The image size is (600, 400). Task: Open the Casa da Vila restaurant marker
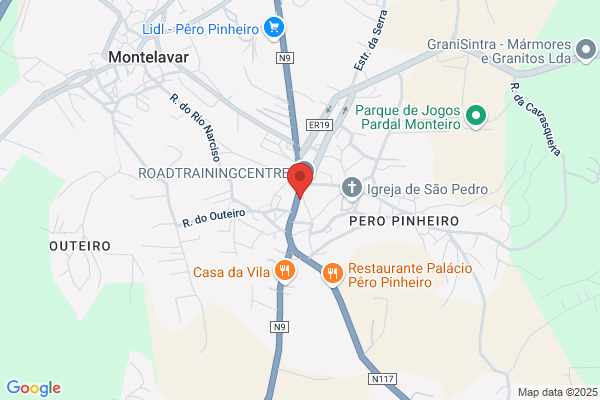point(285,272)
